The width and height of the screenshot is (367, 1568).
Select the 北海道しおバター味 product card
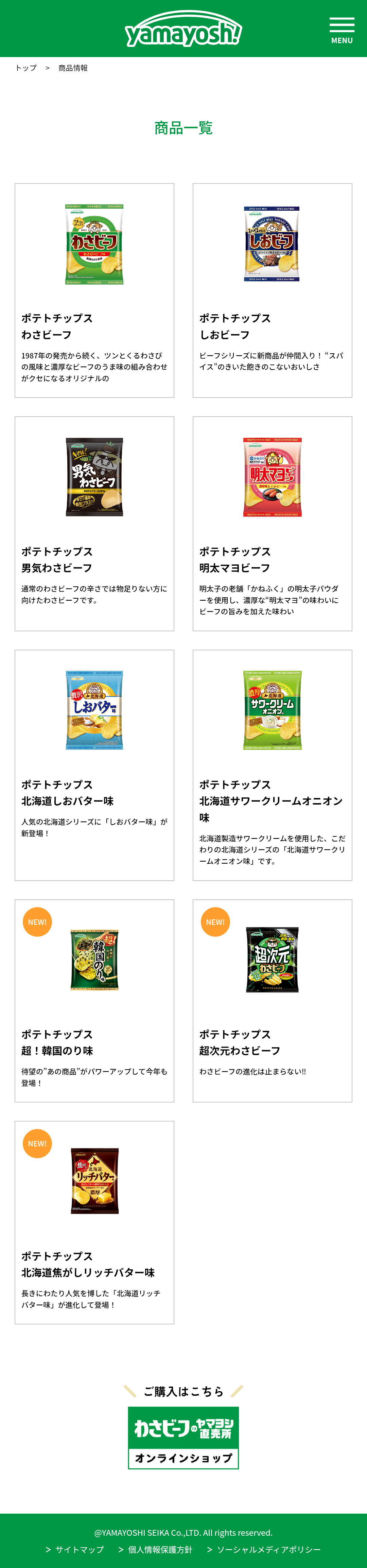tap(94, 764)
